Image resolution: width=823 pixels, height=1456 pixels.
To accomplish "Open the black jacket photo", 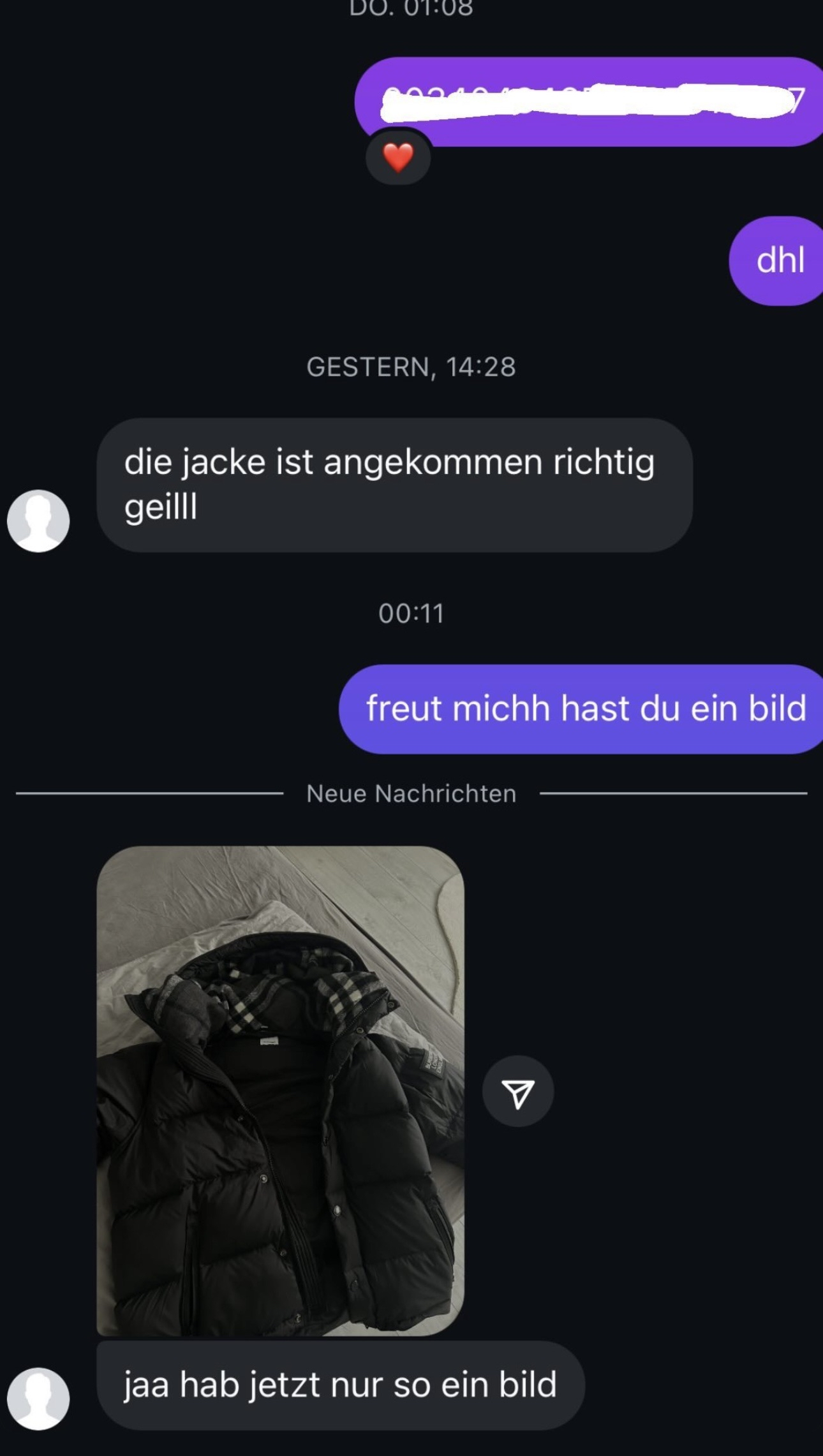I will tap(280, 1090).
